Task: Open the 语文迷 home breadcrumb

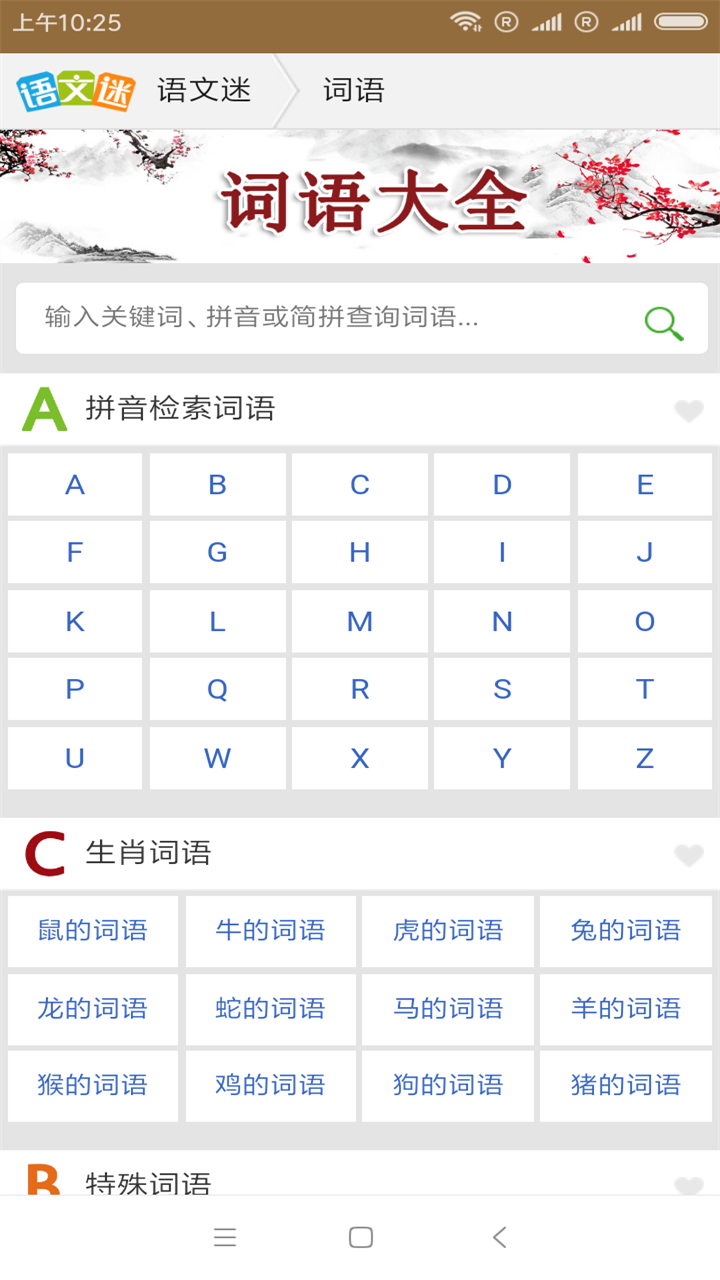Action: pyautogui.click(x=204, y=90)
